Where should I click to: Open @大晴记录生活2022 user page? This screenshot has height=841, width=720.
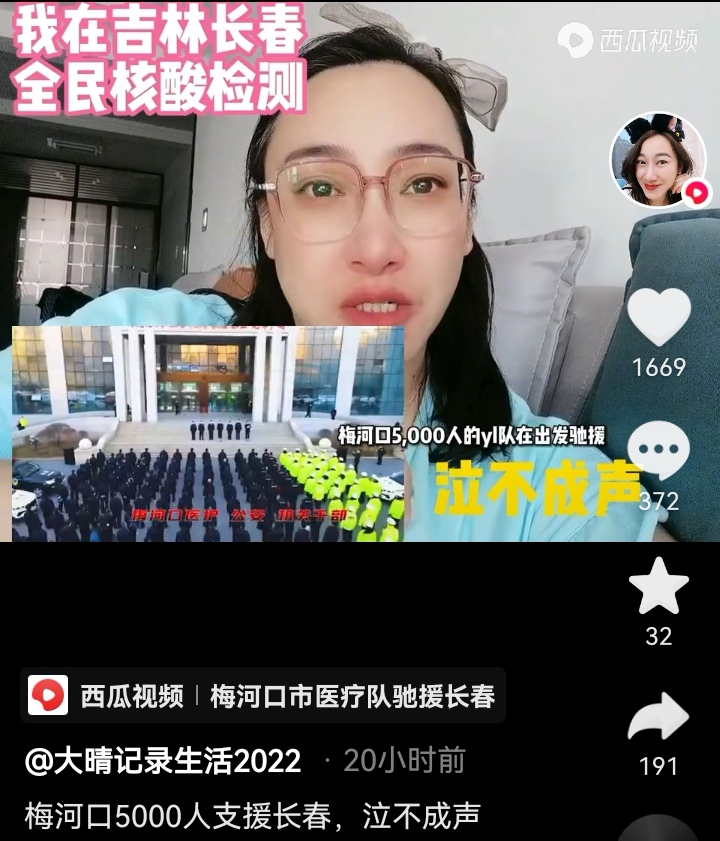[x=163, y=761]
